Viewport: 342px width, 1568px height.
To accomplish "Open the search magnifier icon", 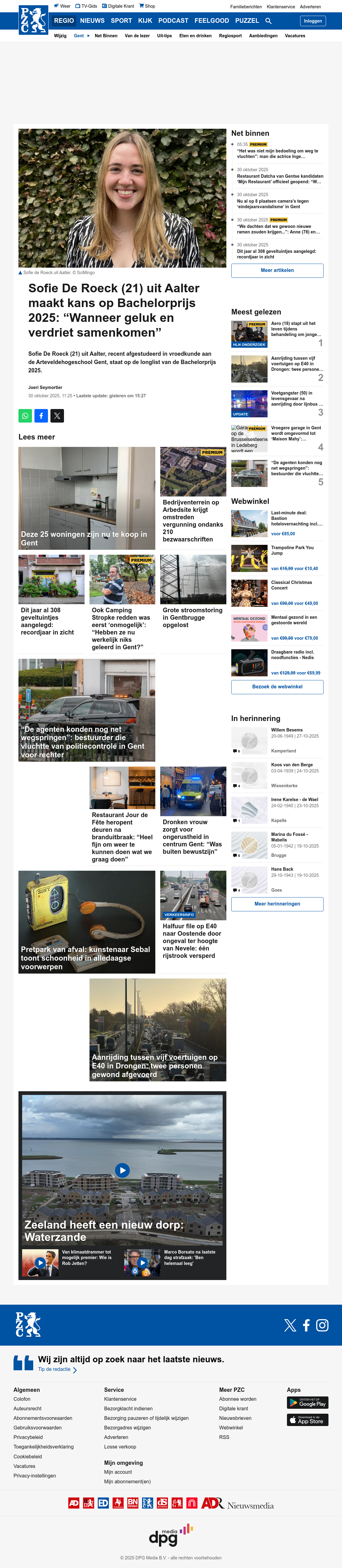I will click(268, 21).
